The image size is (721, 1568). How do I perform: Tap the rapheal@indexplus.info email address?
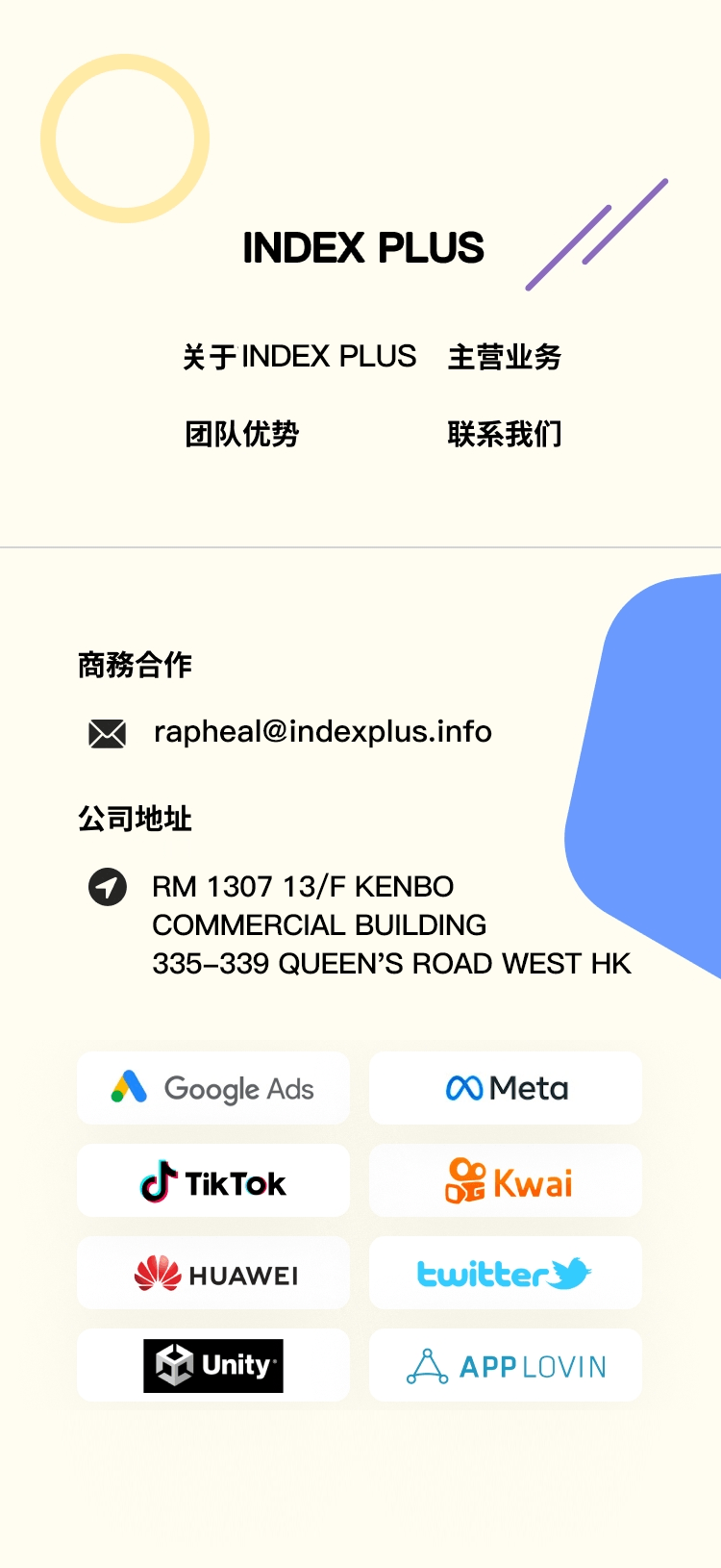pyautogui.click(x=322, y=732)
